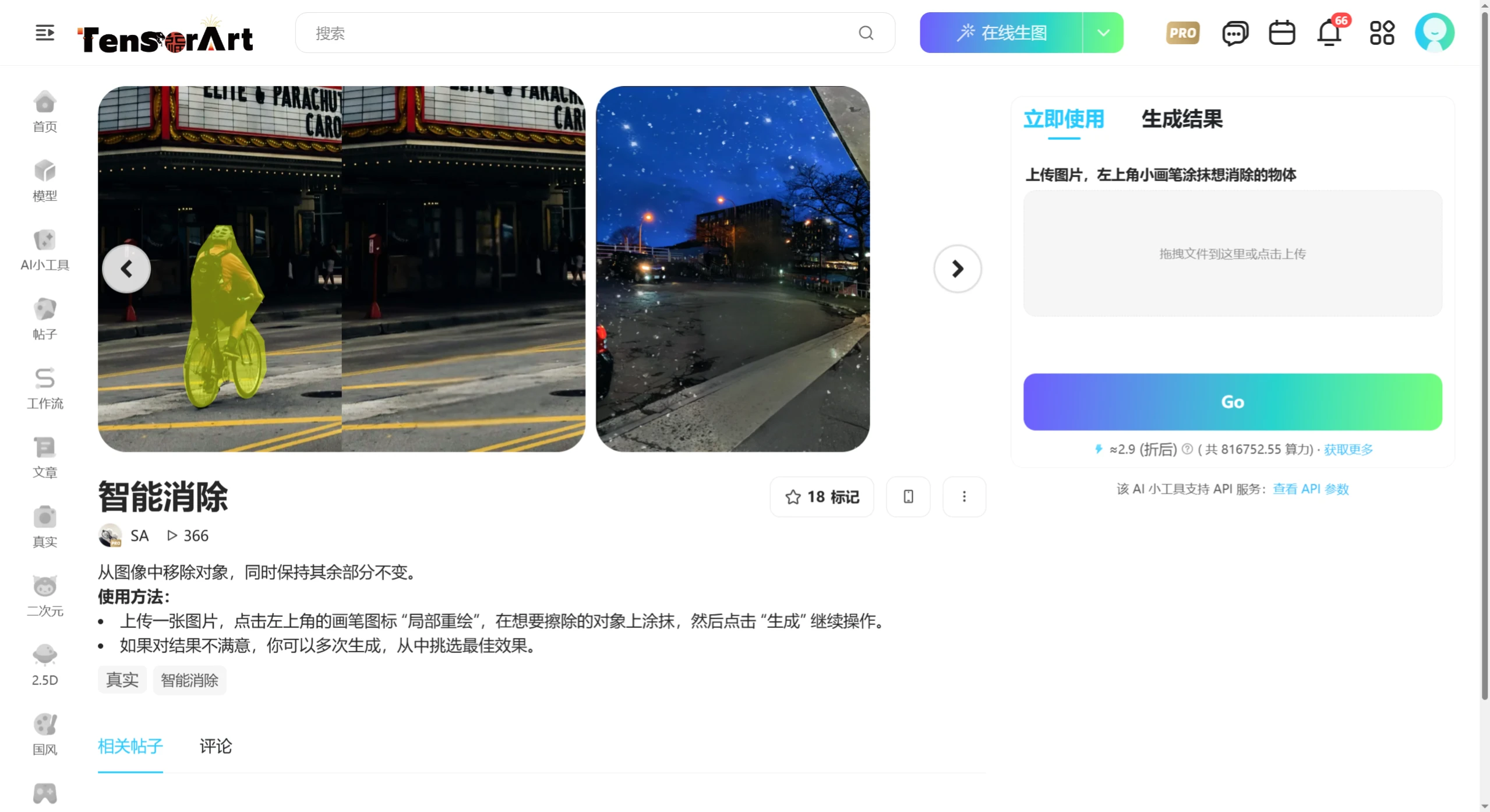
Task: Open the apps grid icon
Action: click(x=1381, y=33)
